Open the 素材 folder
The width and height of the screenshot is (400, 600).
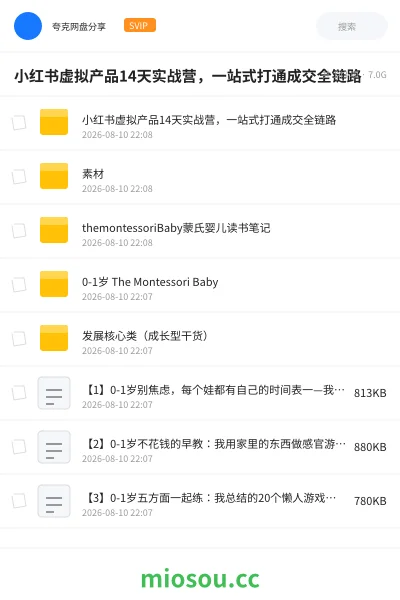[200, 177]
